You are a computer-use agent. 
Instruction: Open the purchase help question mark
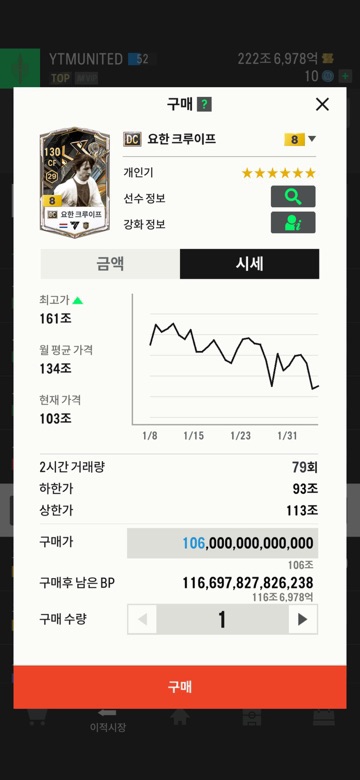204,104
